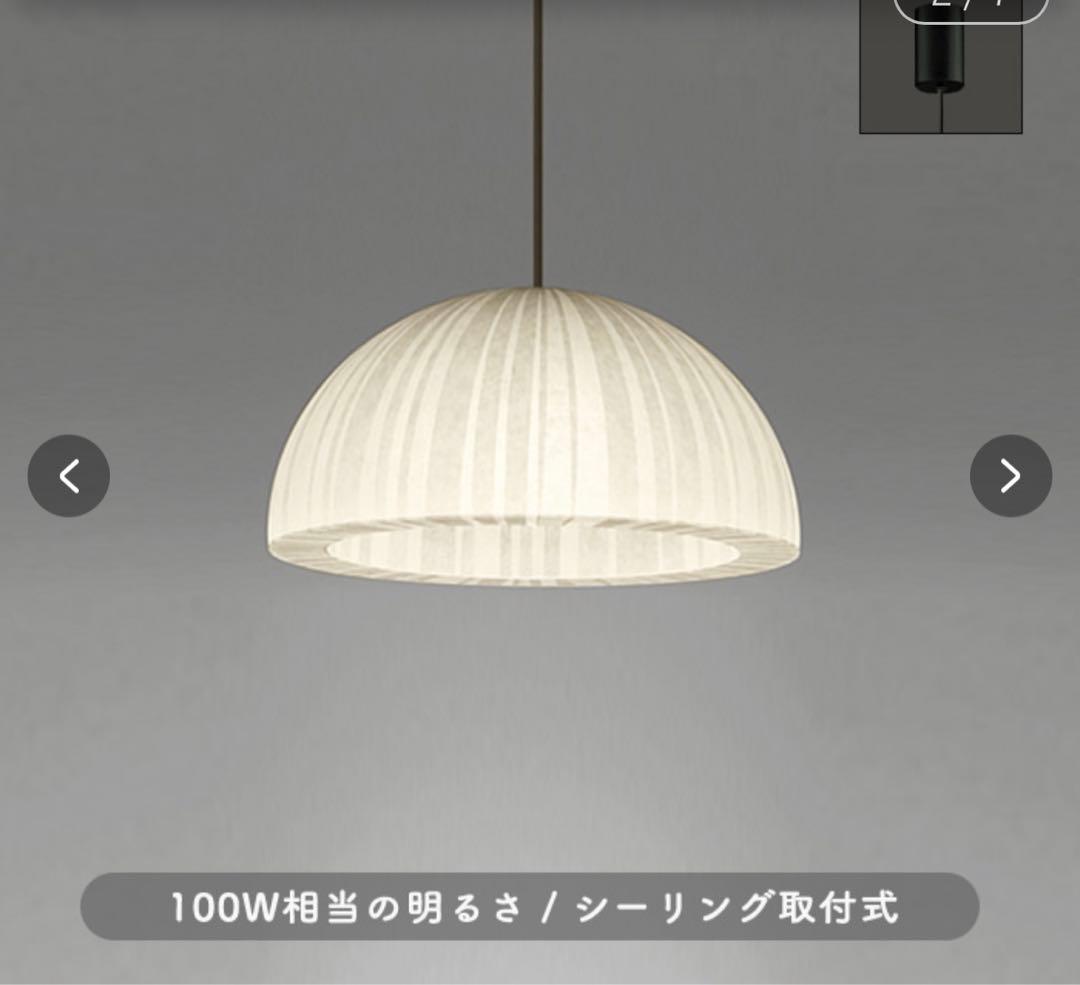This screenshot has height=985, width=1080.
Task: Go to the previous product image
Action: 68,476
